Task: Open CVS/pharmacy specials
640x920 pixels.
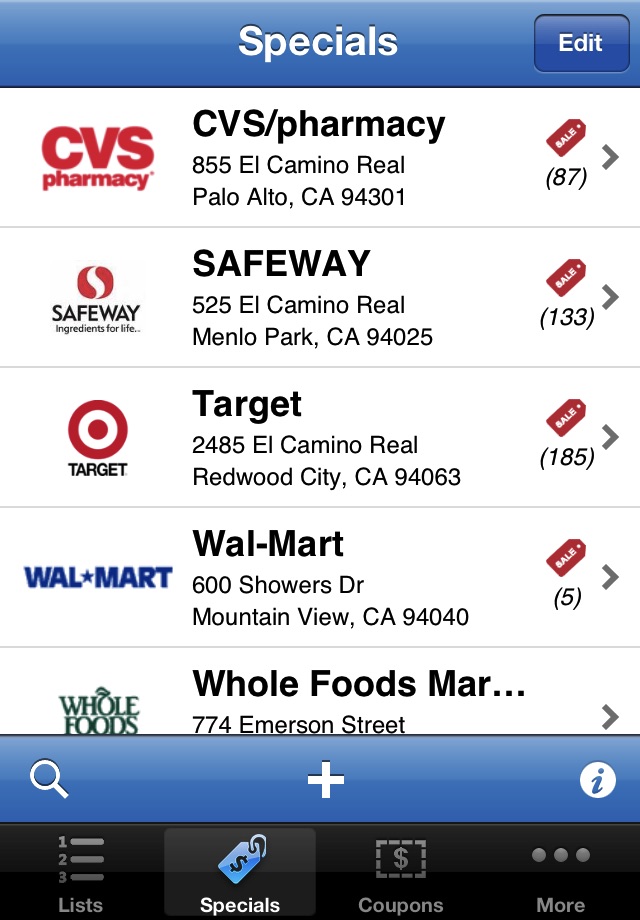Action: [320, 158]
